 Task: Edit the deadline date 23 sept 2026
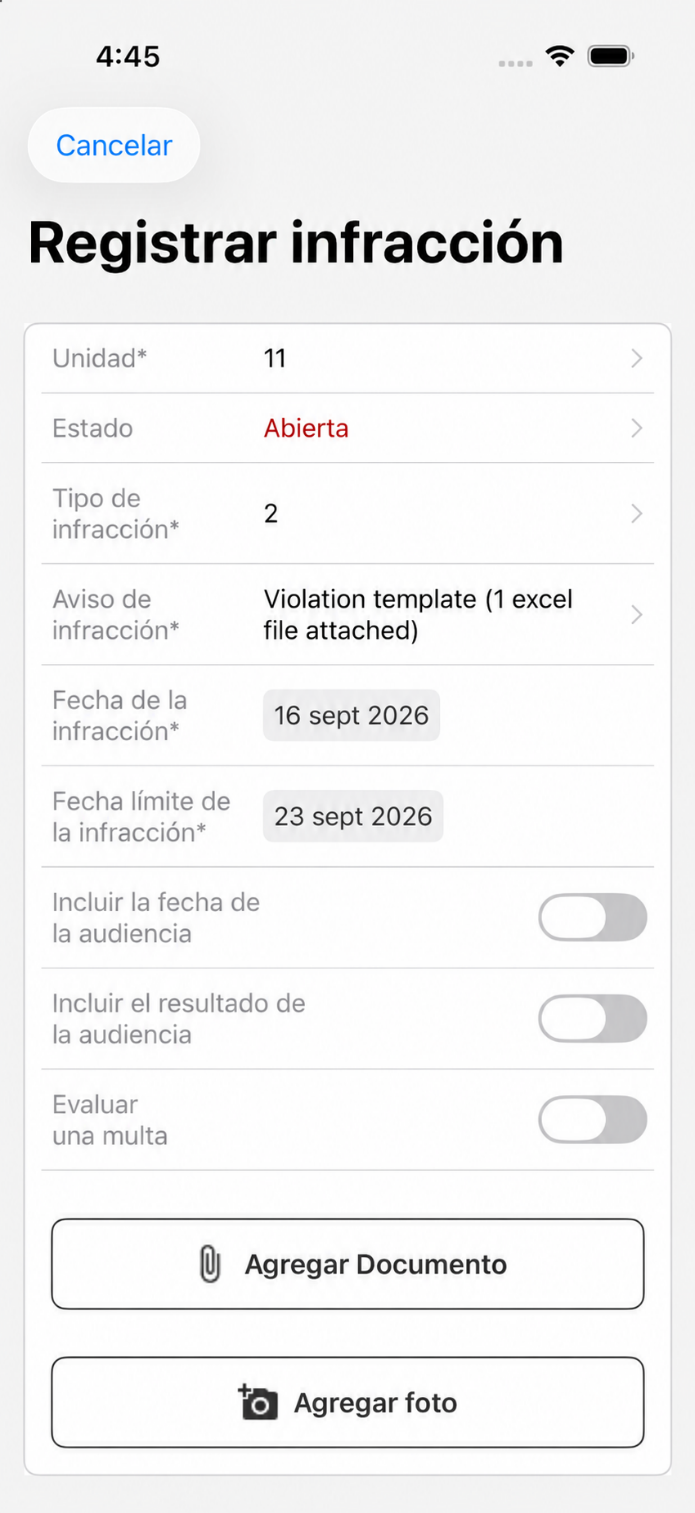pos(353,816)
